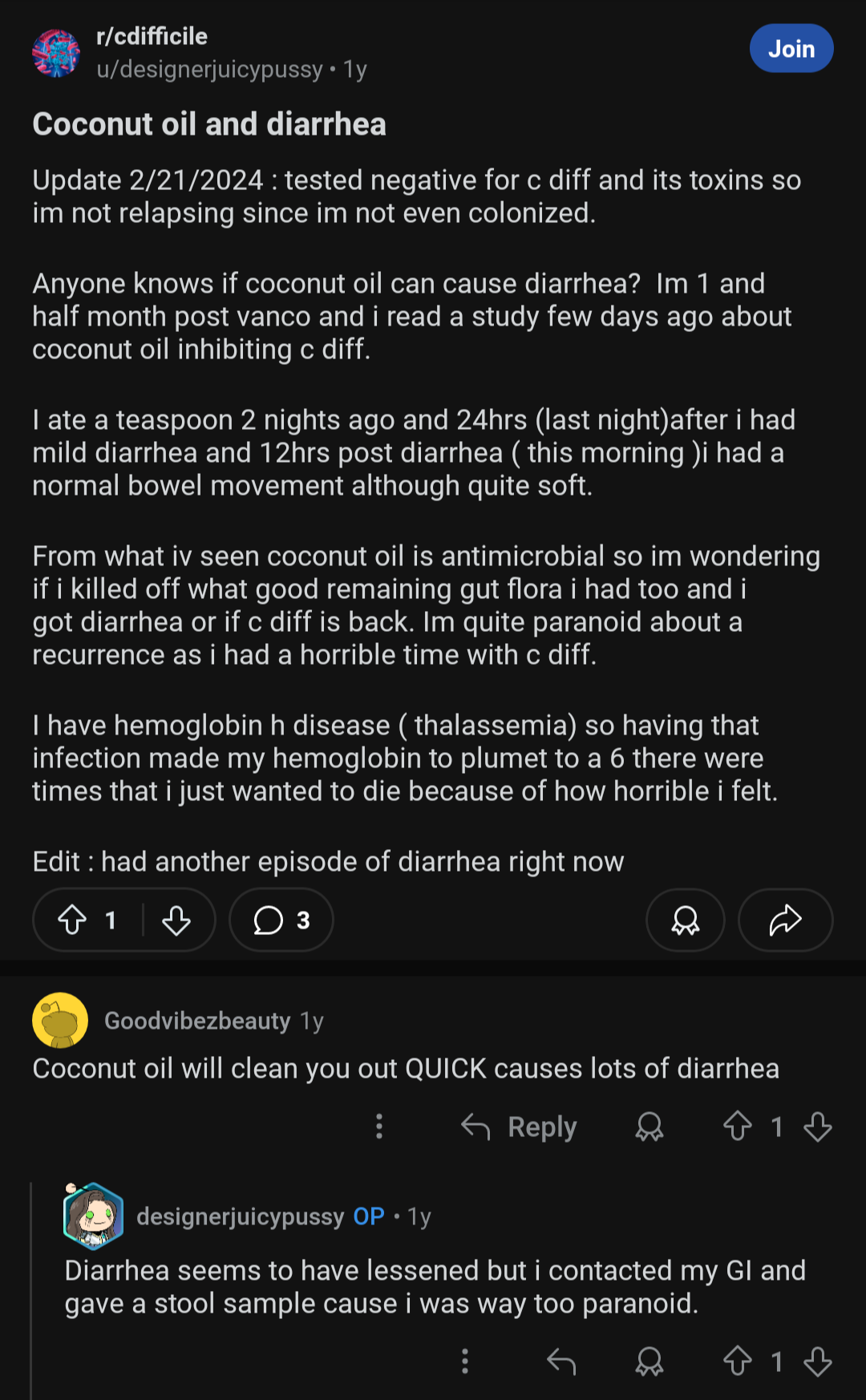Open more options on Goodvibezbeauty's comment
Viewport: 866px width, 1400px height.
coord(379,1127)
